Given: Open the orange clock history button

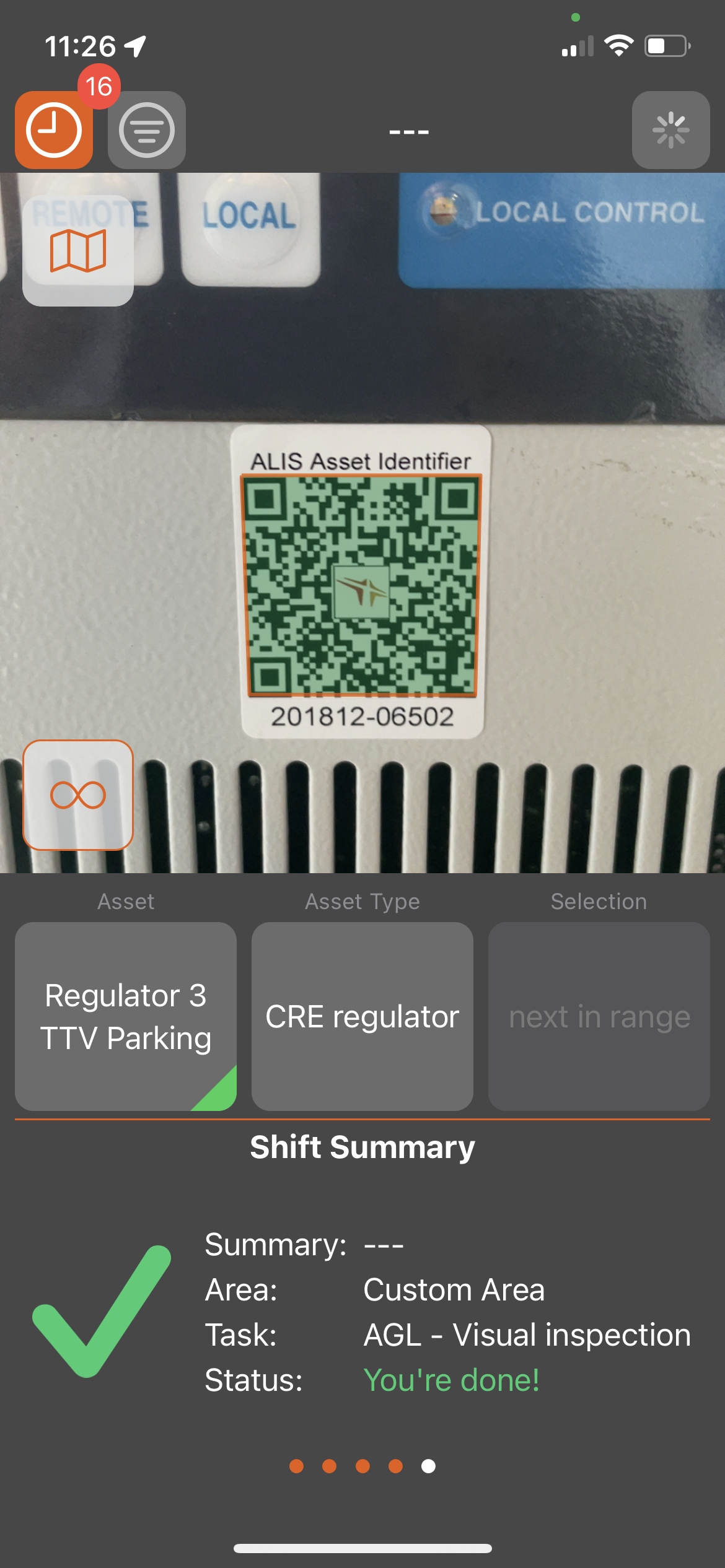Looking at the screenshot, I should tap(54, 130).
